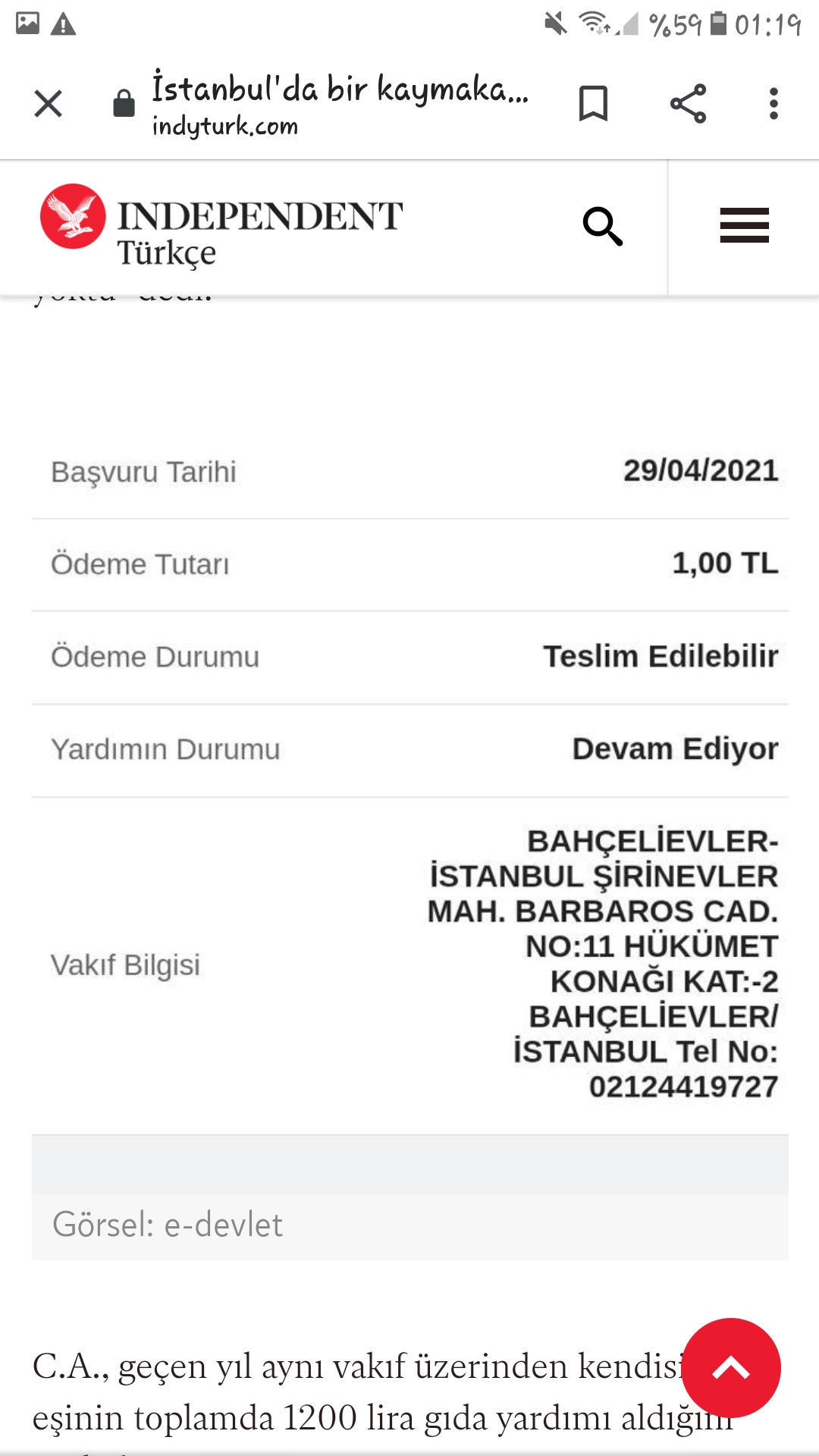Open the browser overflow menu
This screenshot has width=819, height=1456.
click(x=773, y=104)
